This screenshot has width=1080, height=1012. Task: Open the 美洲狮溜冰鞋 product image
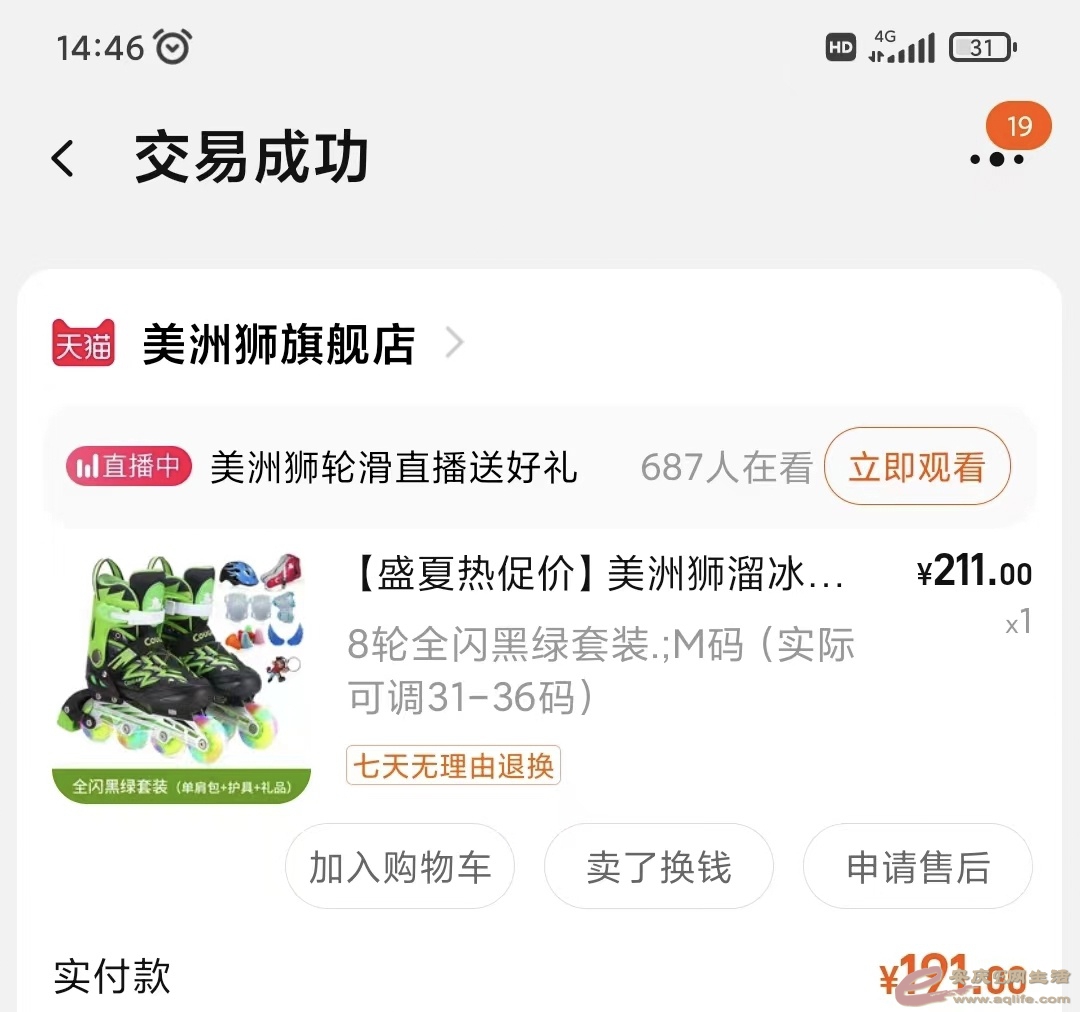pos(181,677)
